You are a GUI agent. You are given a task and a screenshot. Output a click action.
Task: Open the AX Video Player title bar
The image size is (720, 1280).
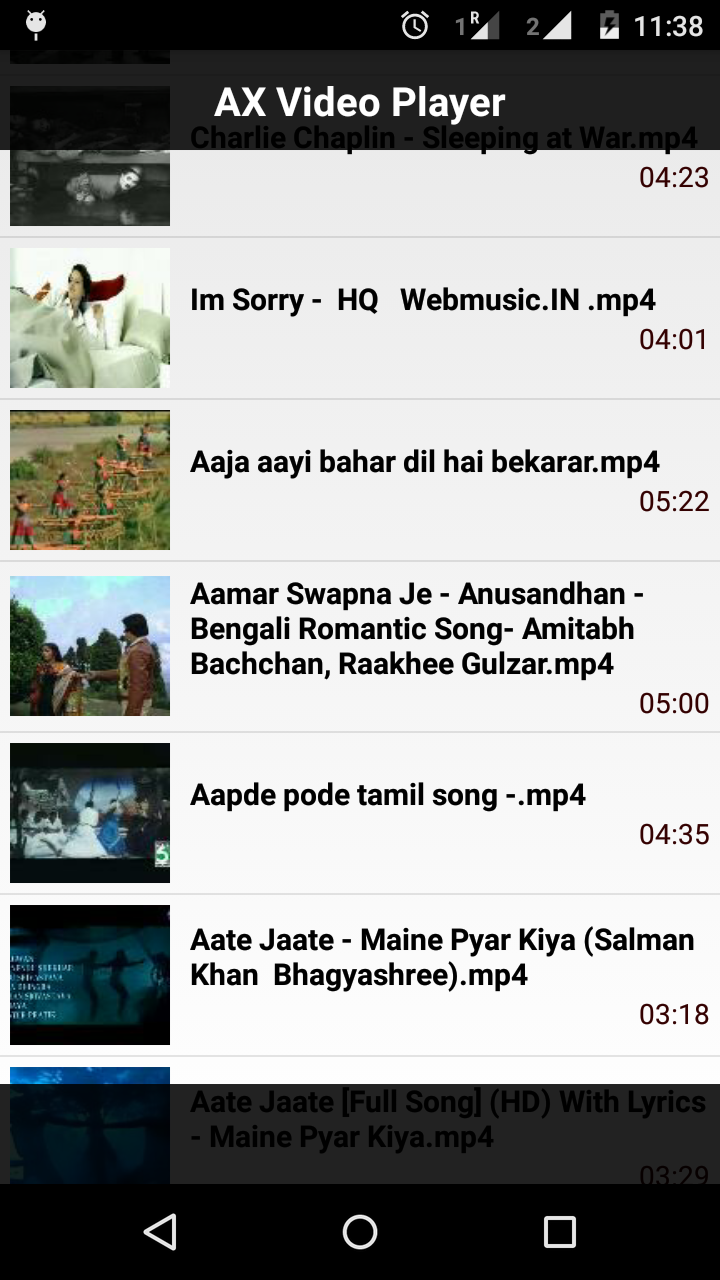pyautogui.click(x=360, y=101)
